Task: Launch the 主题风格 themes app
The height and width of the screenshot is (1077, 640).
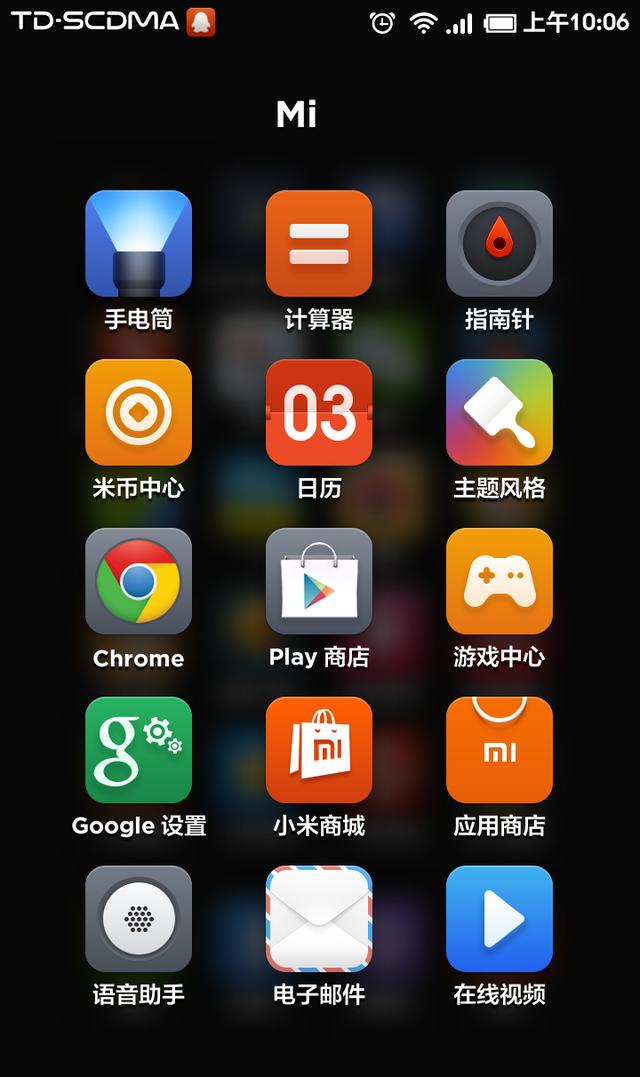Action: (499, 412)
